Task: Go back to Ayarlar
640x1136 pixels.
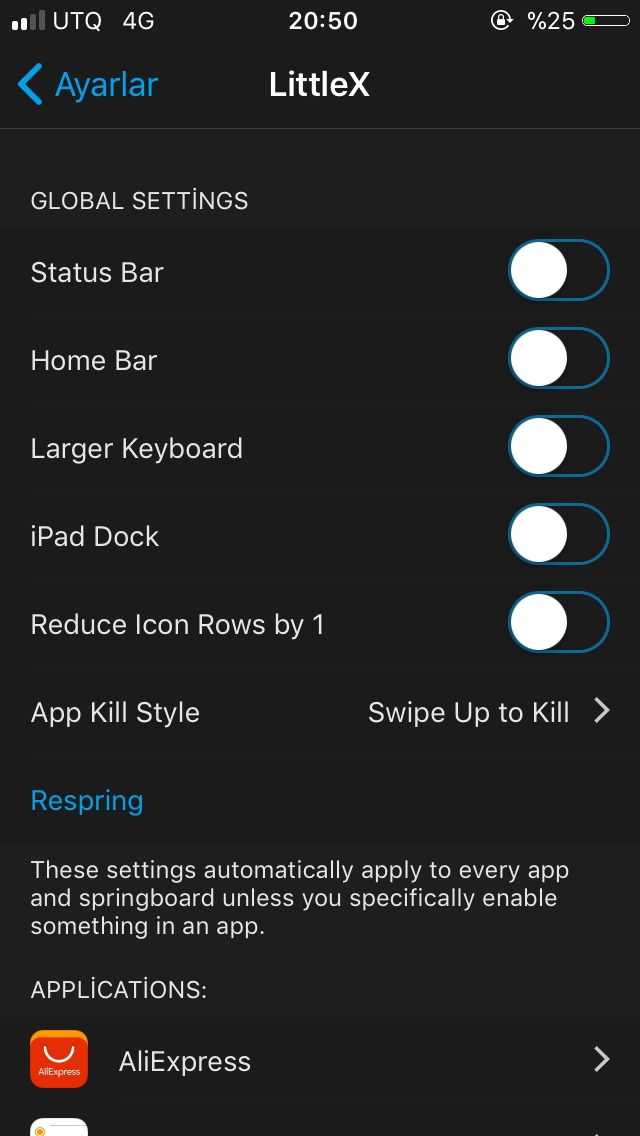Action: click(x=88, y=85)
